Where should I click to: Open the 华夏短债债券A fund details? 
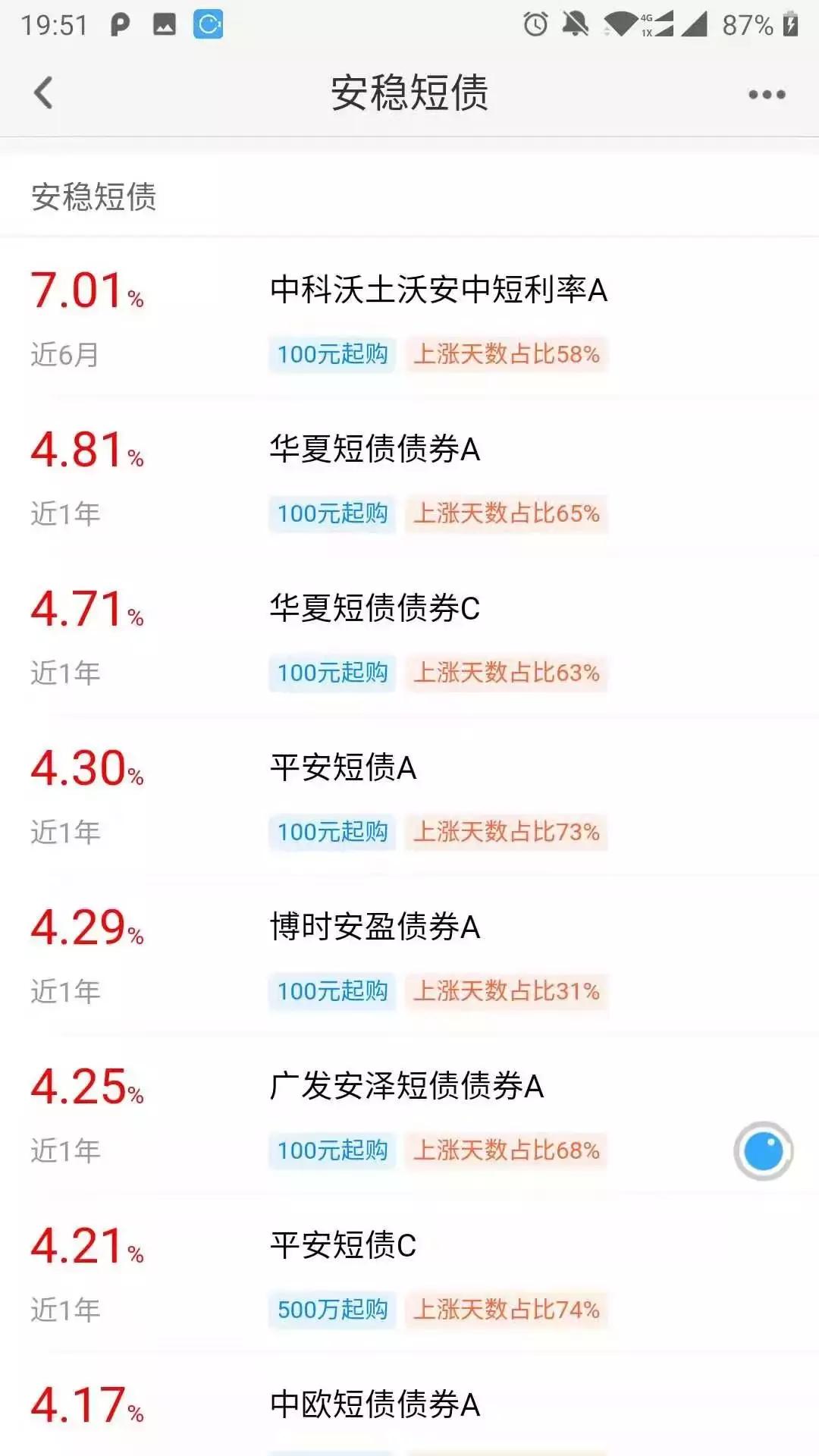(374, 447)
